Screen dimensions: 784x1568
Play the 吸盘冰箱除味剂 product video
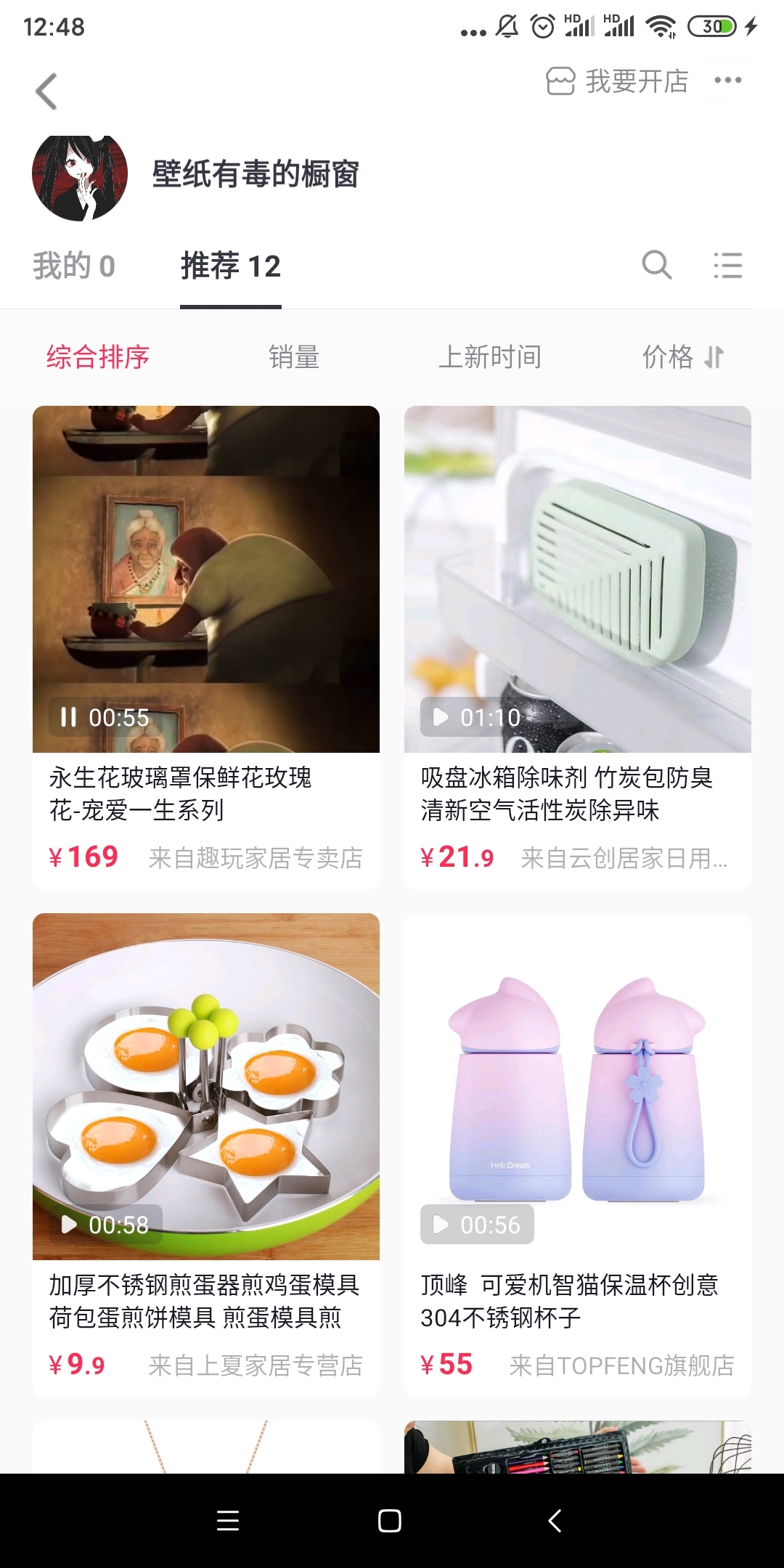[x=440, y=717]
